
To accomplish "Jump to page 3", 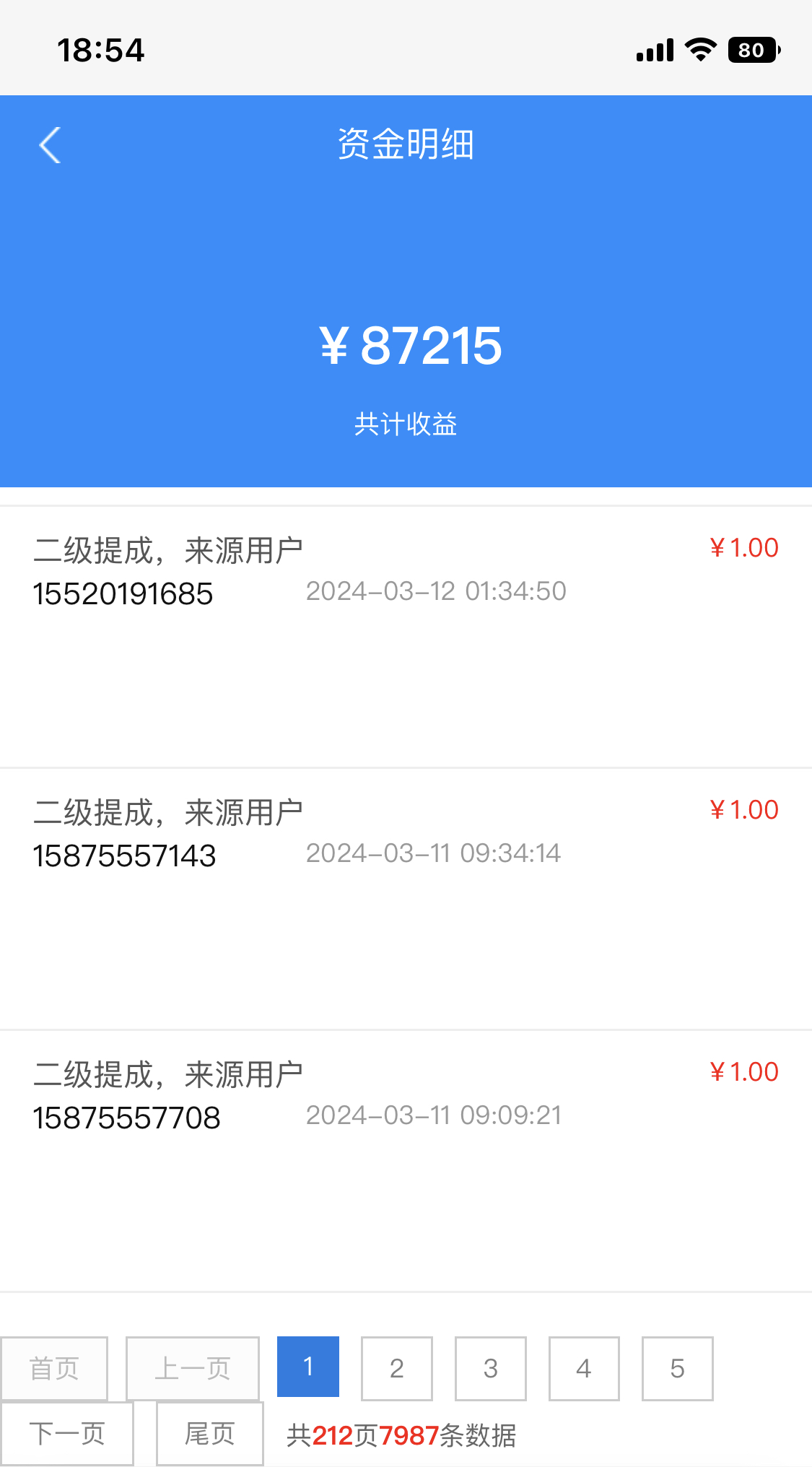I will point(491,1368).
